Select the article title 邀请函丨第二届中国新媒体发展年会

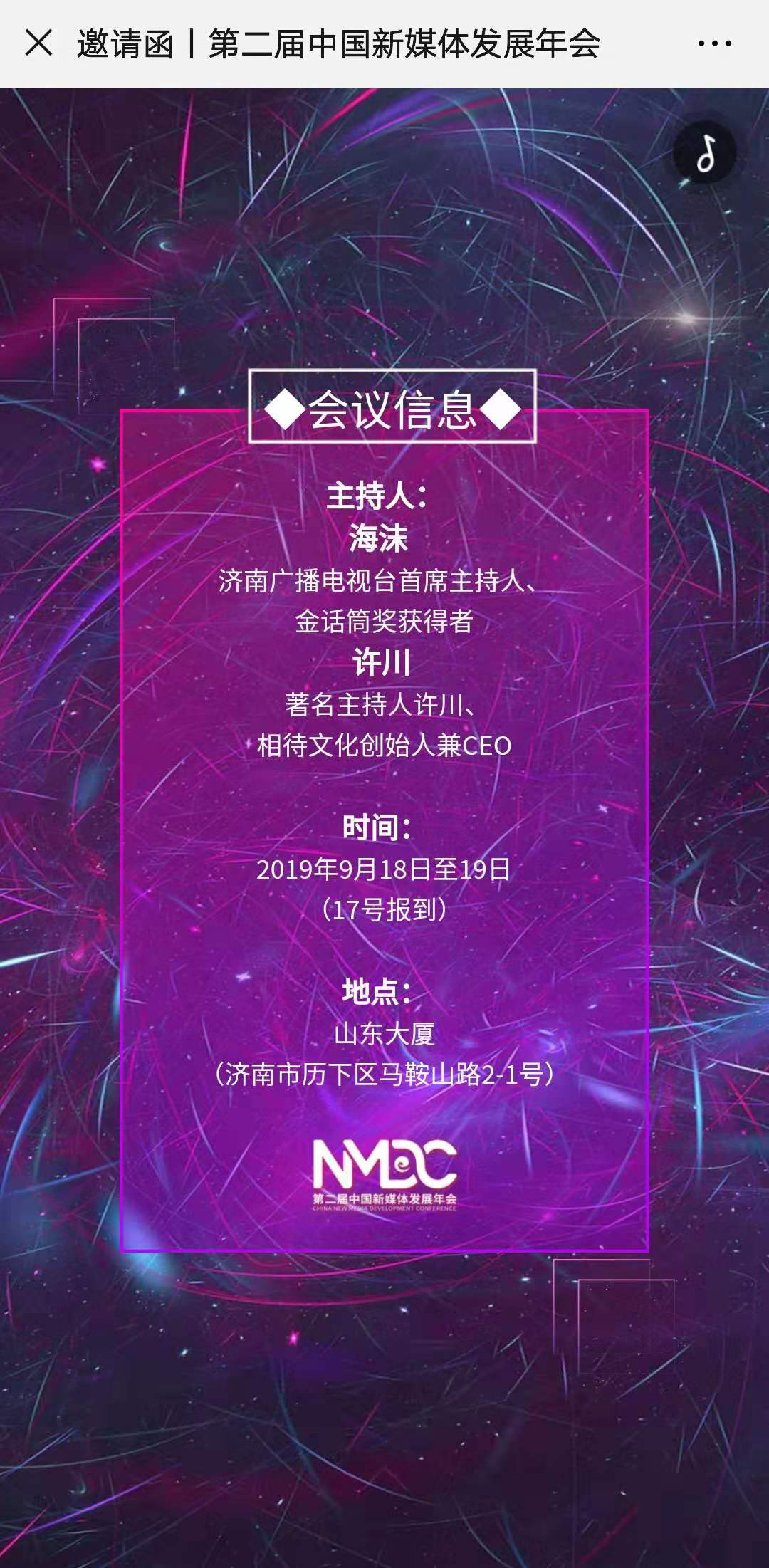click(x=342, y=43)
